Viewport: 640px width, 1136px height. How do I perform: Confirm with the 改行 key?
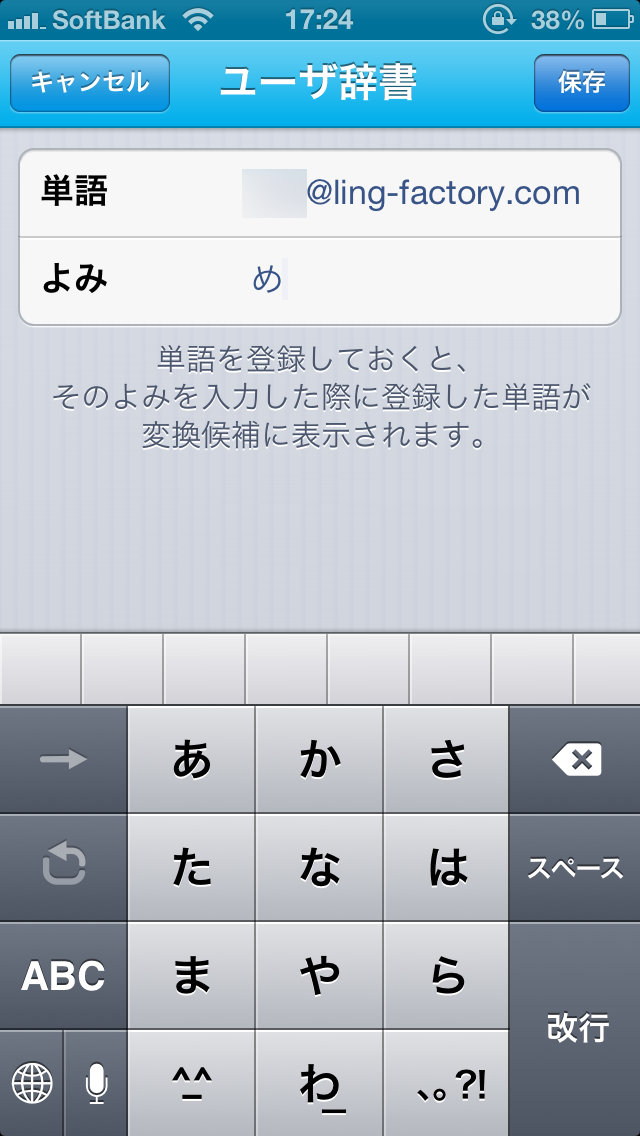(576, 1028)
